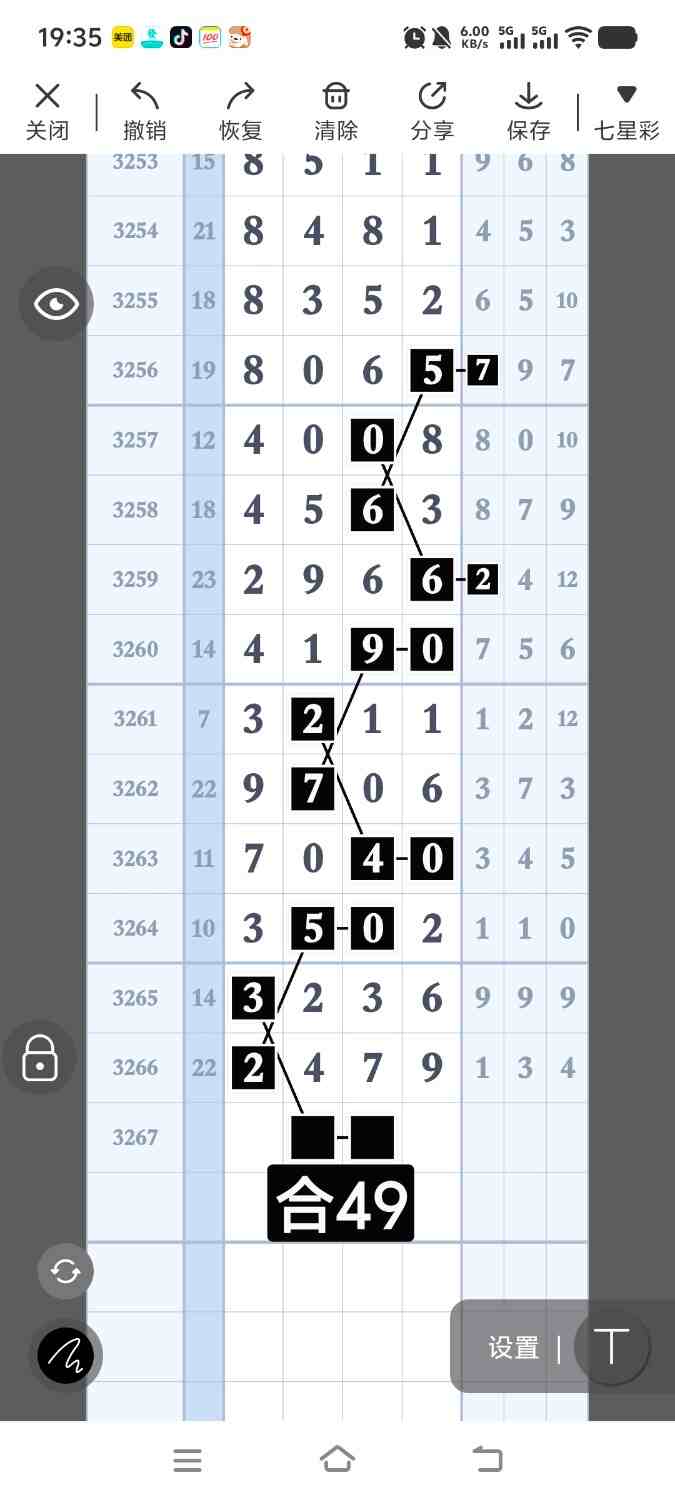Go to the system home screen
Image resolution: width=675 pixels, height=1500 pixels.
click(337, 1460)
